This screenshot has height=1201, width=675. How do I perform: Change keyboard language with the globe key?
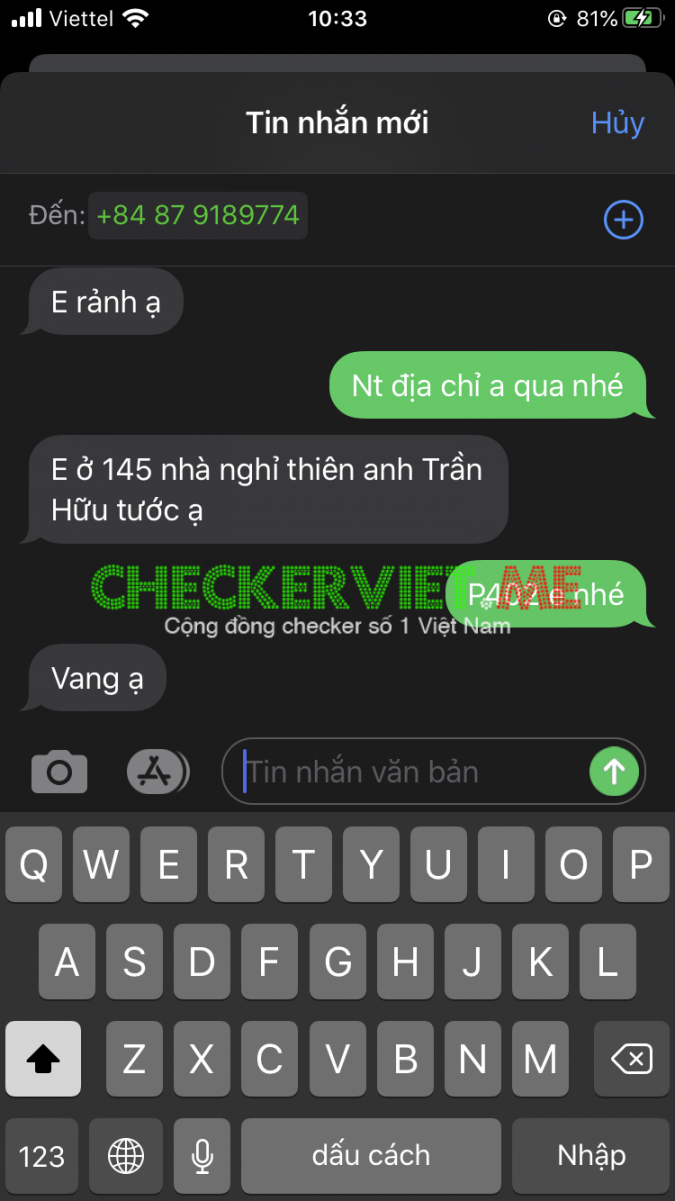tap(126, 1157)
